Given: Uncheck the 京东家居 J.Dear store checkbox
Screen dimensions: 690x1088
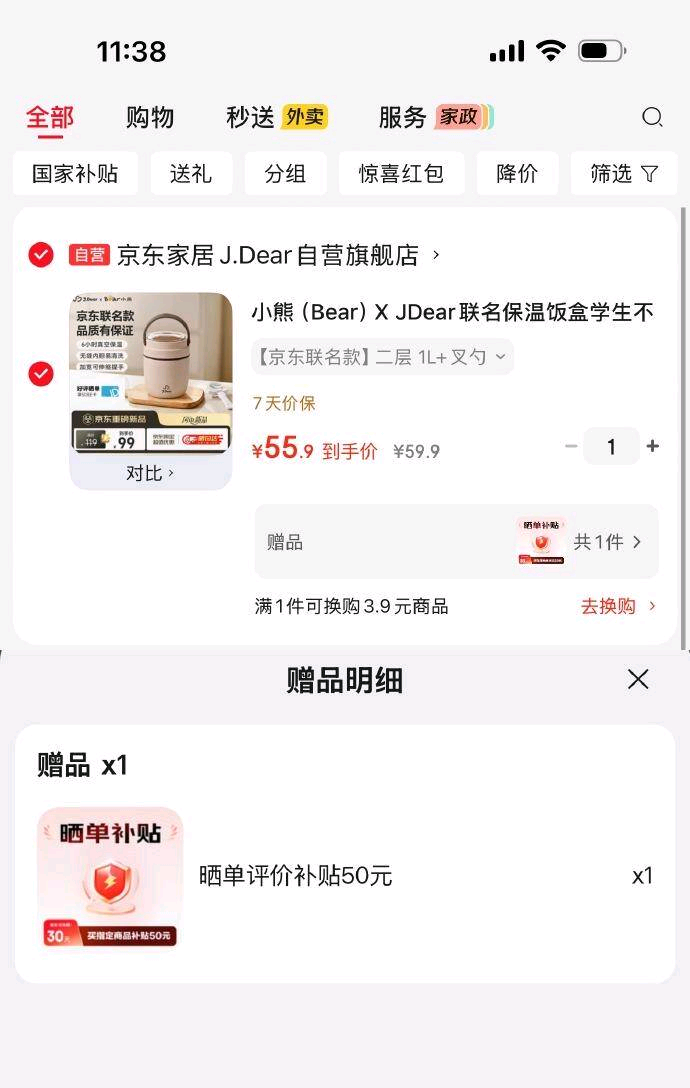Looking at the screenshot, I should point(41,255).
